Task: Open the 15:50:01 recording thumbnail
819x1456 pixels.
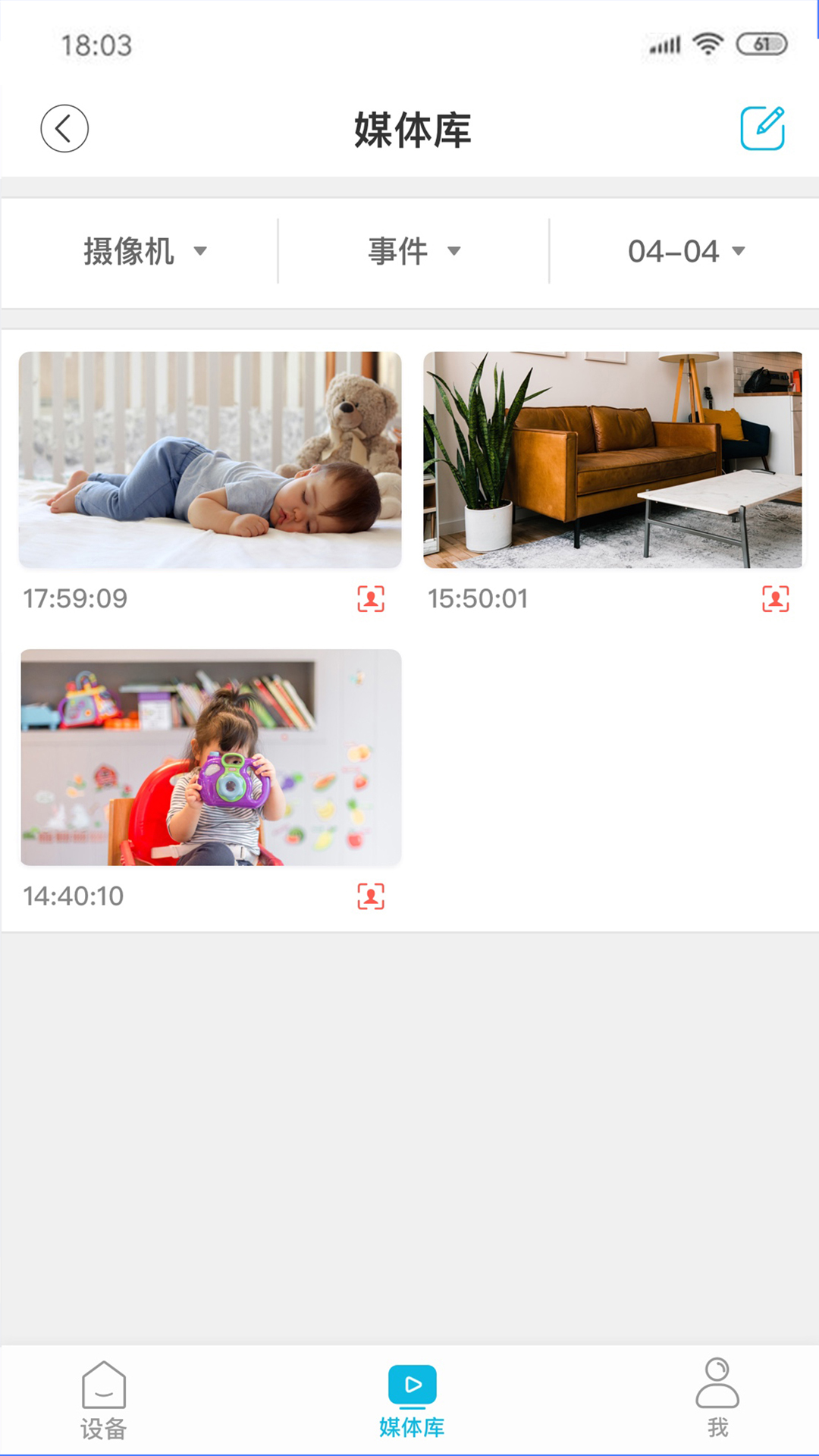Action: coord(613,460)
